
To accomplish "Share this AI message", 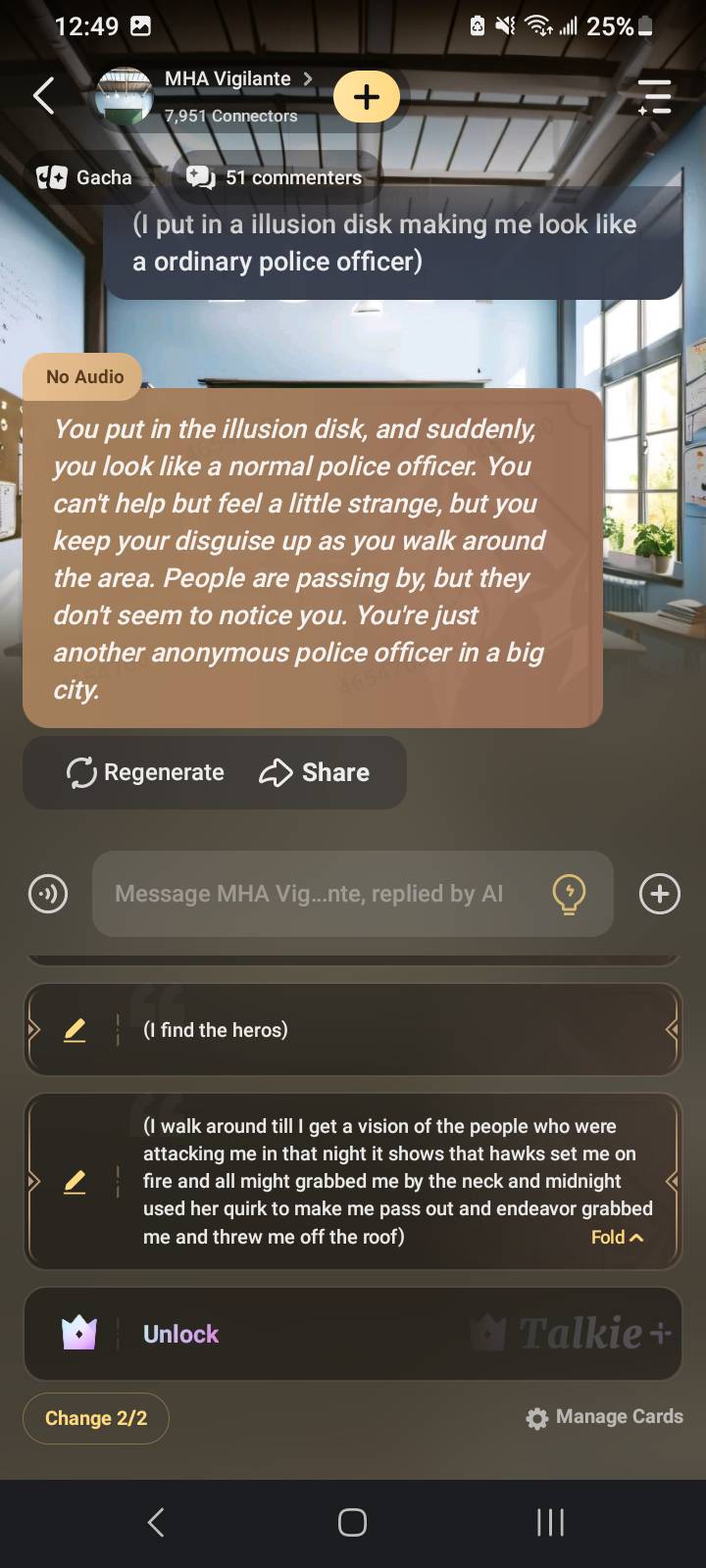I will (315, 772).
